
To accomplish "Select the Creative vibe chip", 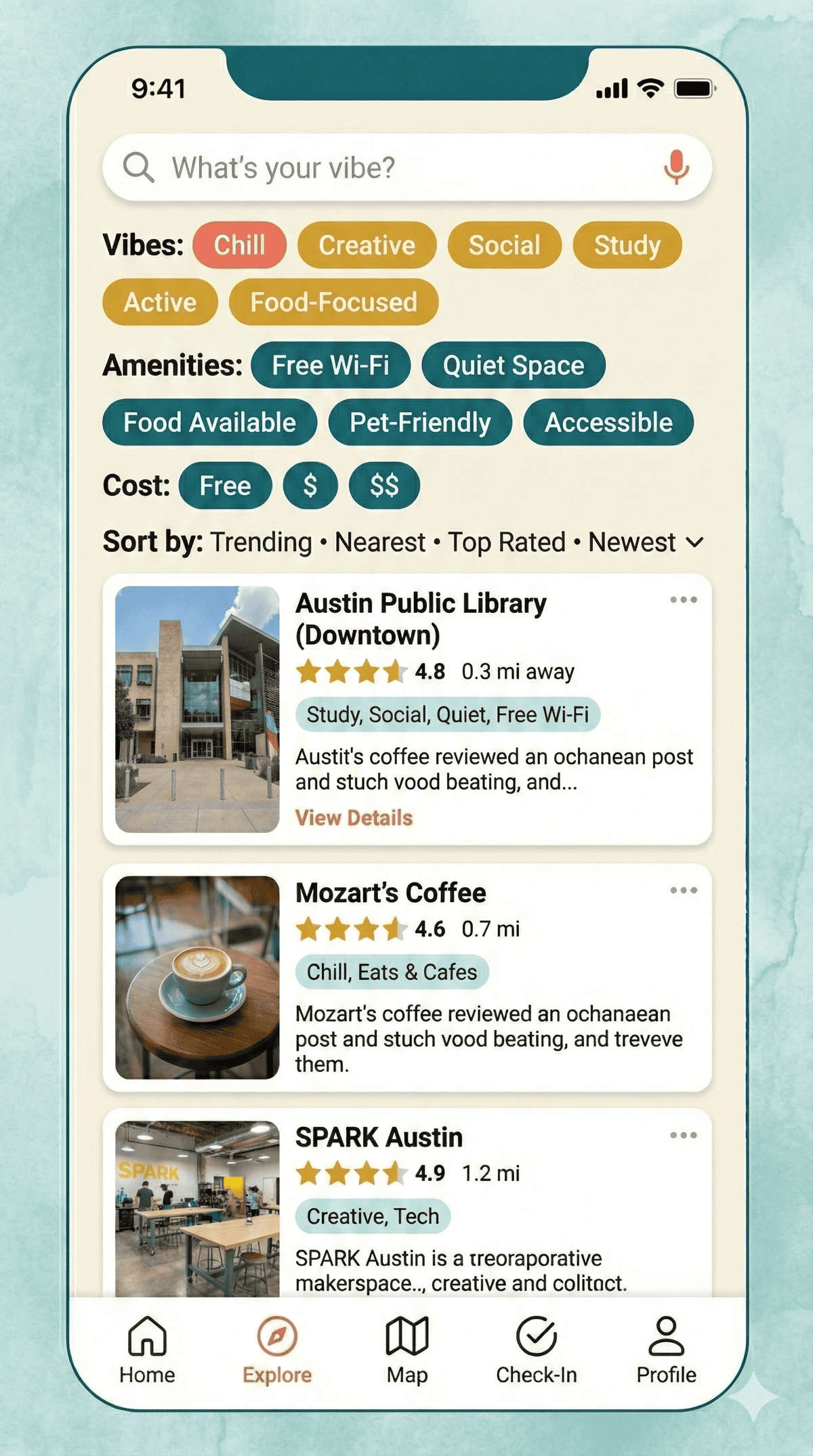I will point(367,245).
